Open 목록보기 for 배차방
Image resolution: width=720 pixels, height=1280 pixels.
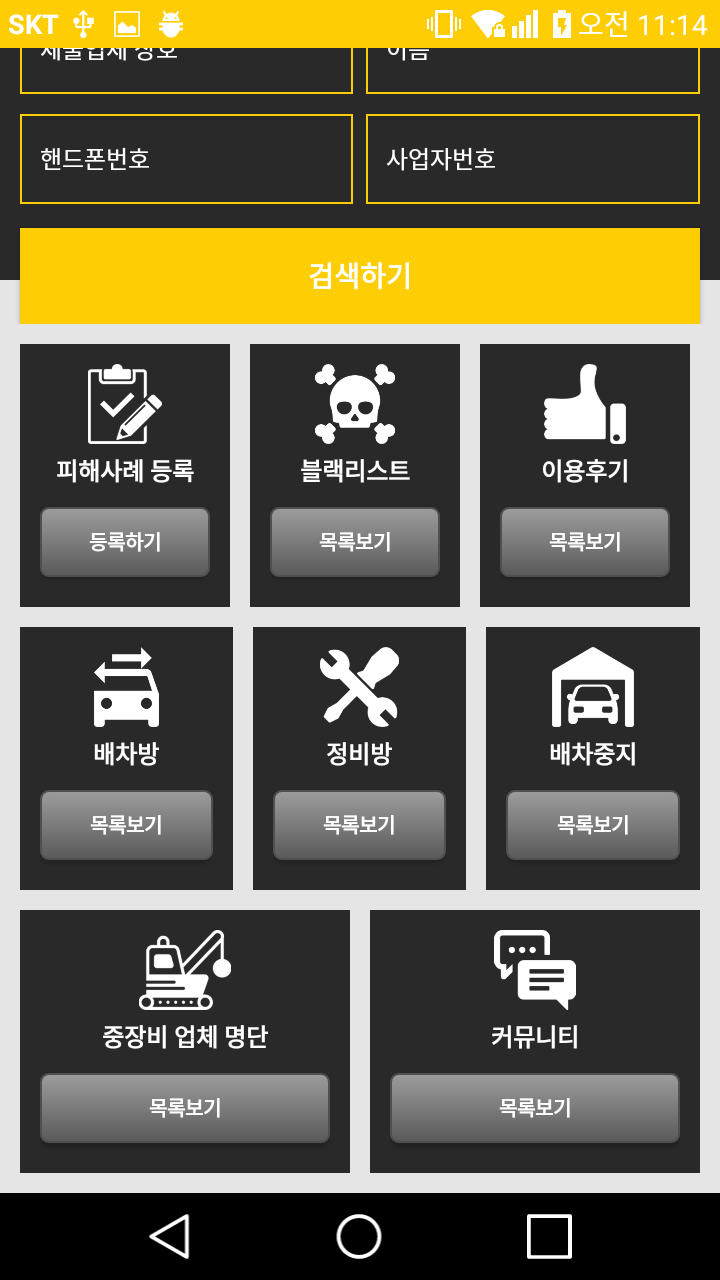pyautogui.click(x=126, y=825)
